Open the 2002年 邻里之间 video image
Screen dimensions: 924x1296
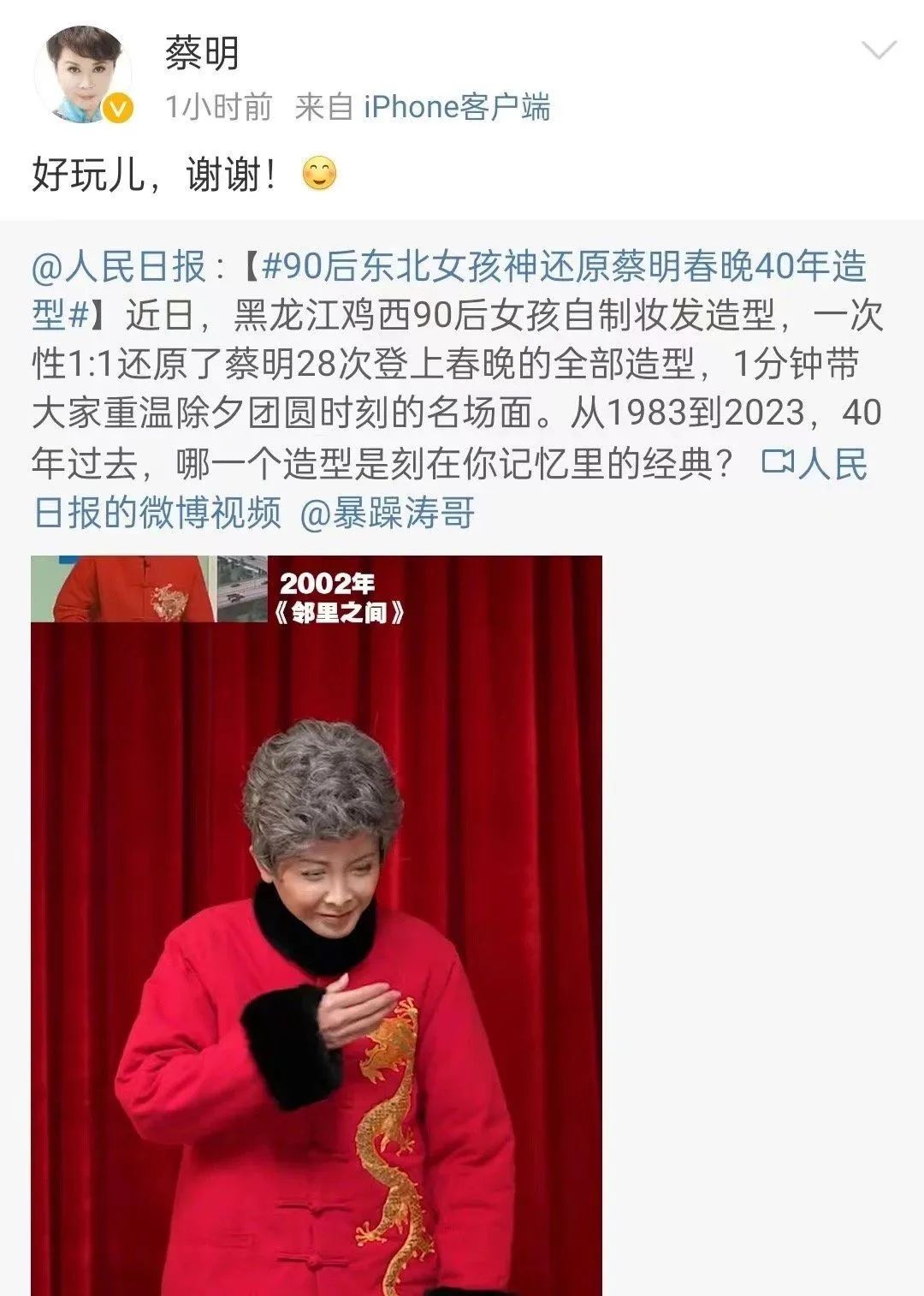click(317, 924)
